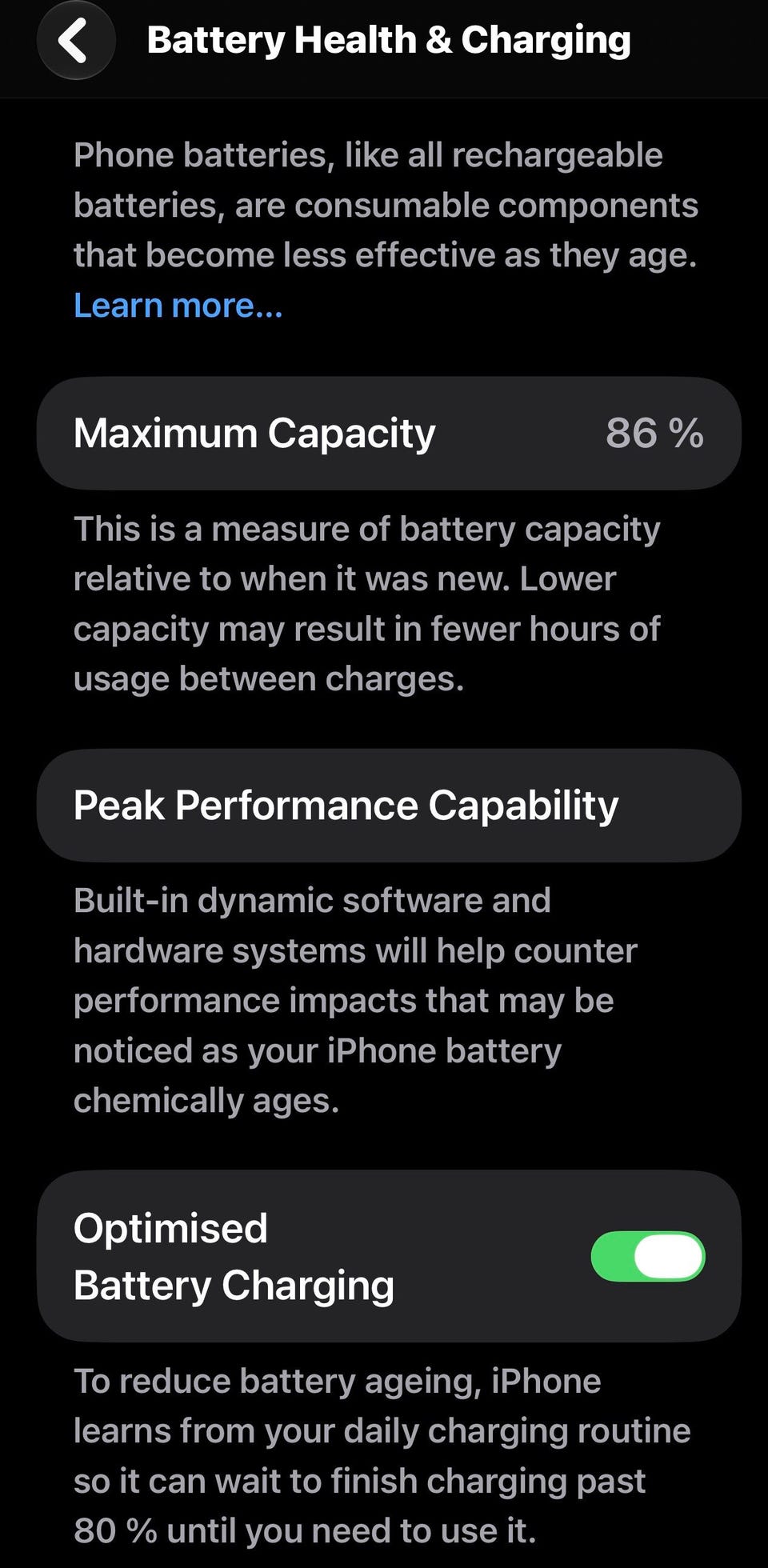Turn off Optimised Battery Charging
This screenshot has height=1568, width=768.
tap(648, 1256)
